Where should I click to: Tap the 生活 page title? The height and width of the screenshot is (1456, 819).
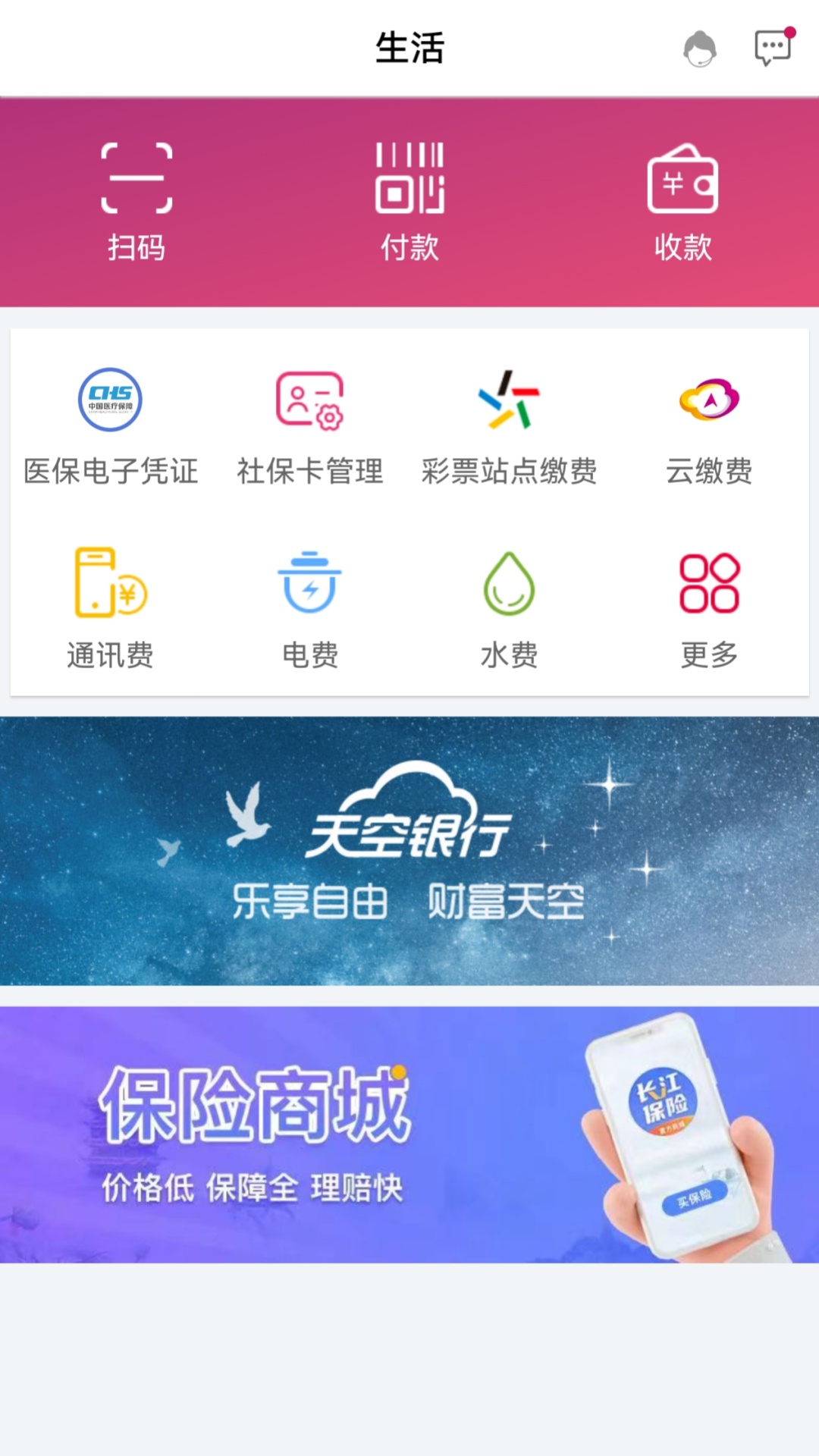[409, 48]
